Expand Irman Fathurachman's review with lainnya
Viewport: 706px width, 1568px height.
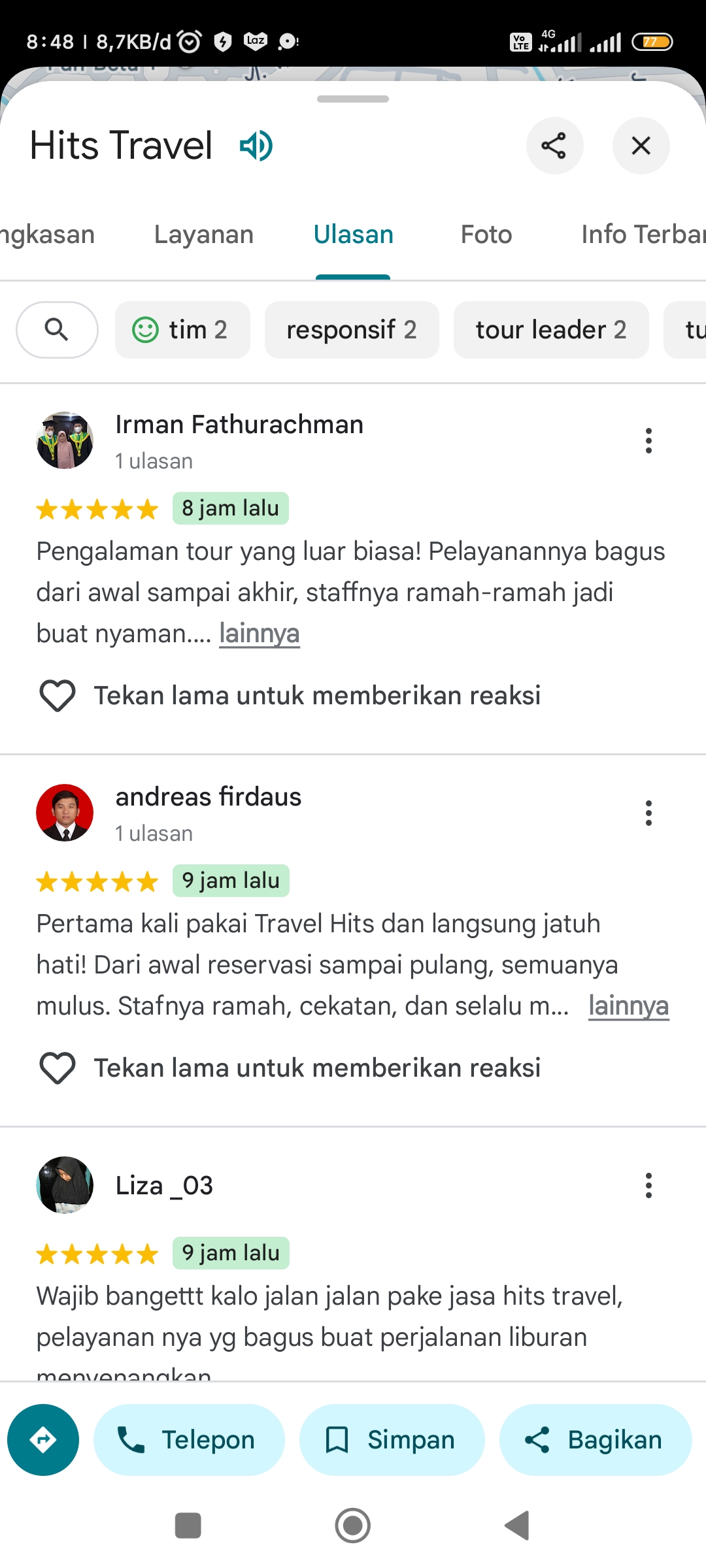click(260, 634)
